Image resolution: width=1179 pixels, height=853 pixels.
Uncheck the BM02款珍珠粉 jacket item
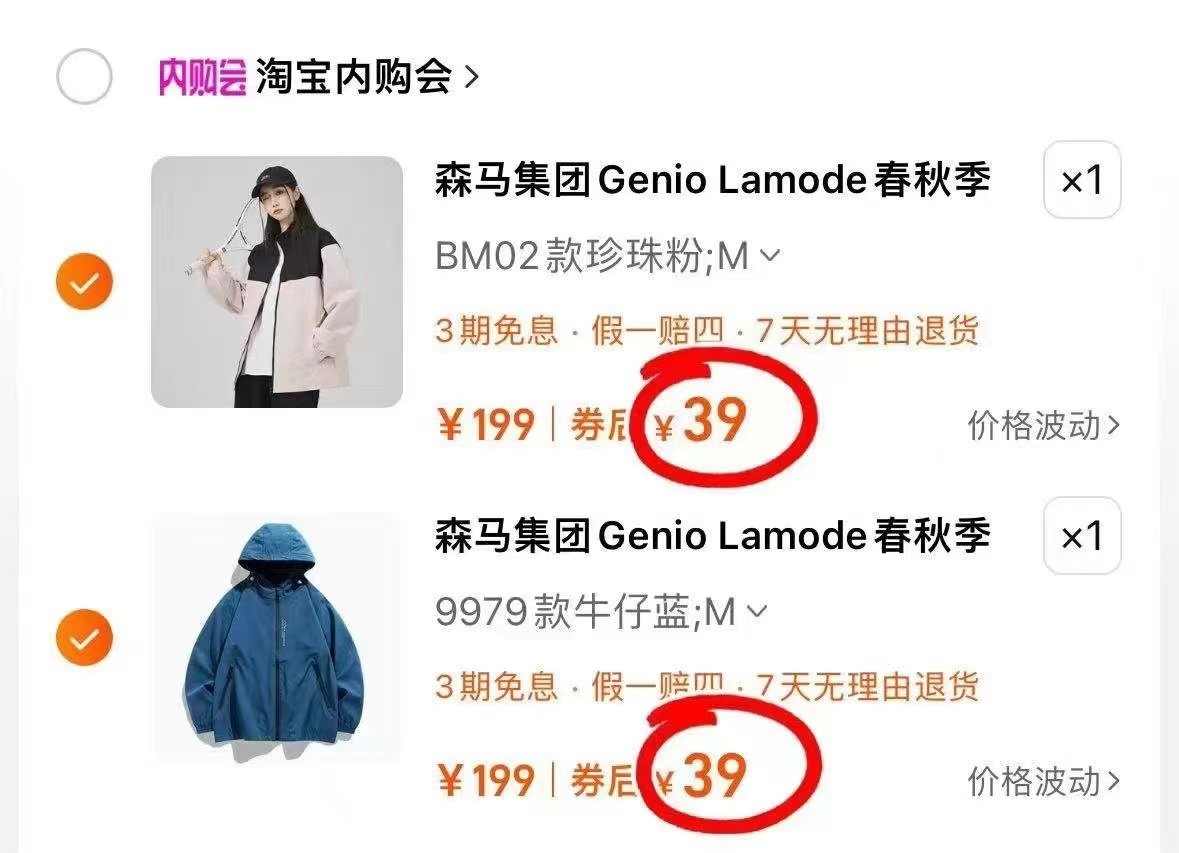pos(84,283)
